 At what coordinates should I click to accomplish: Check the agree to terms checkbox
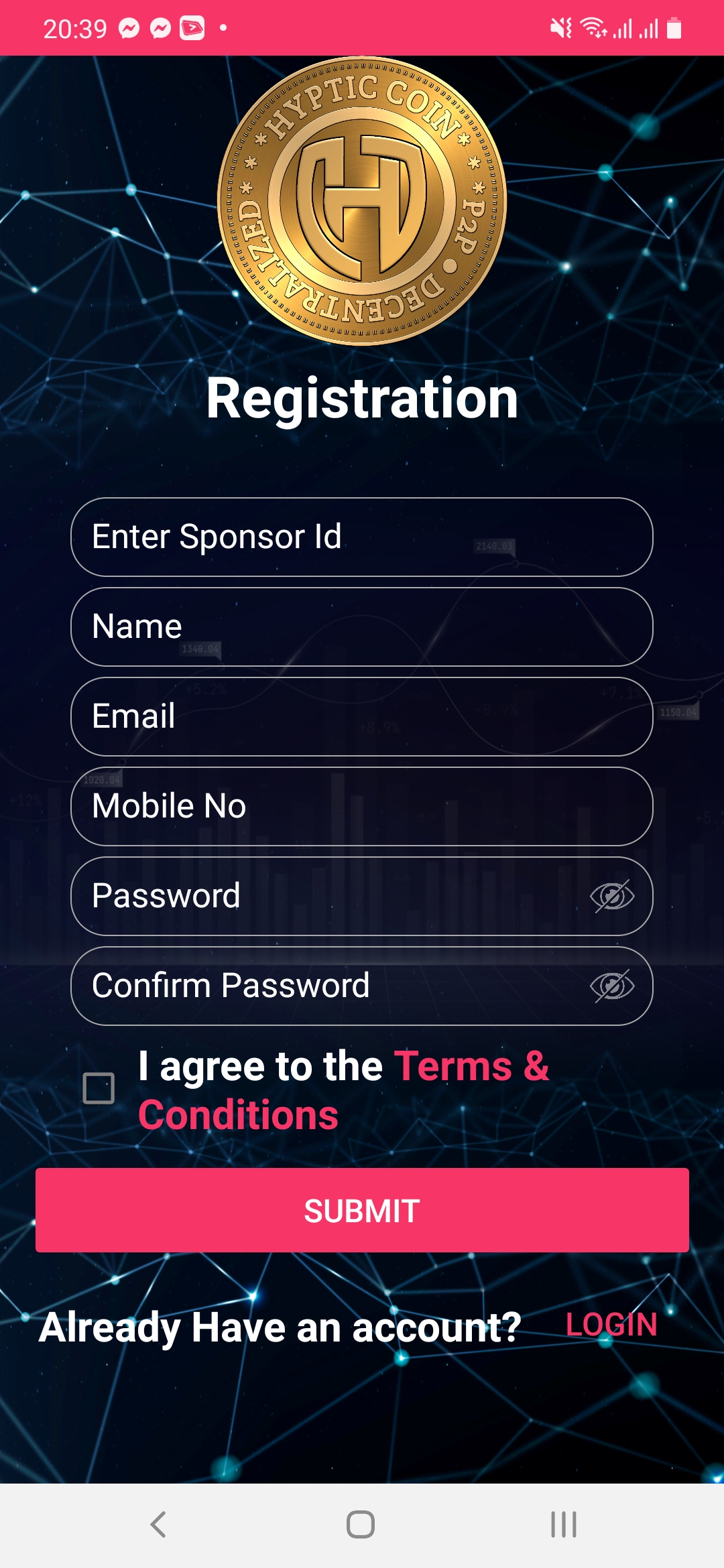pyautogui.click(x=99, y=1088)
